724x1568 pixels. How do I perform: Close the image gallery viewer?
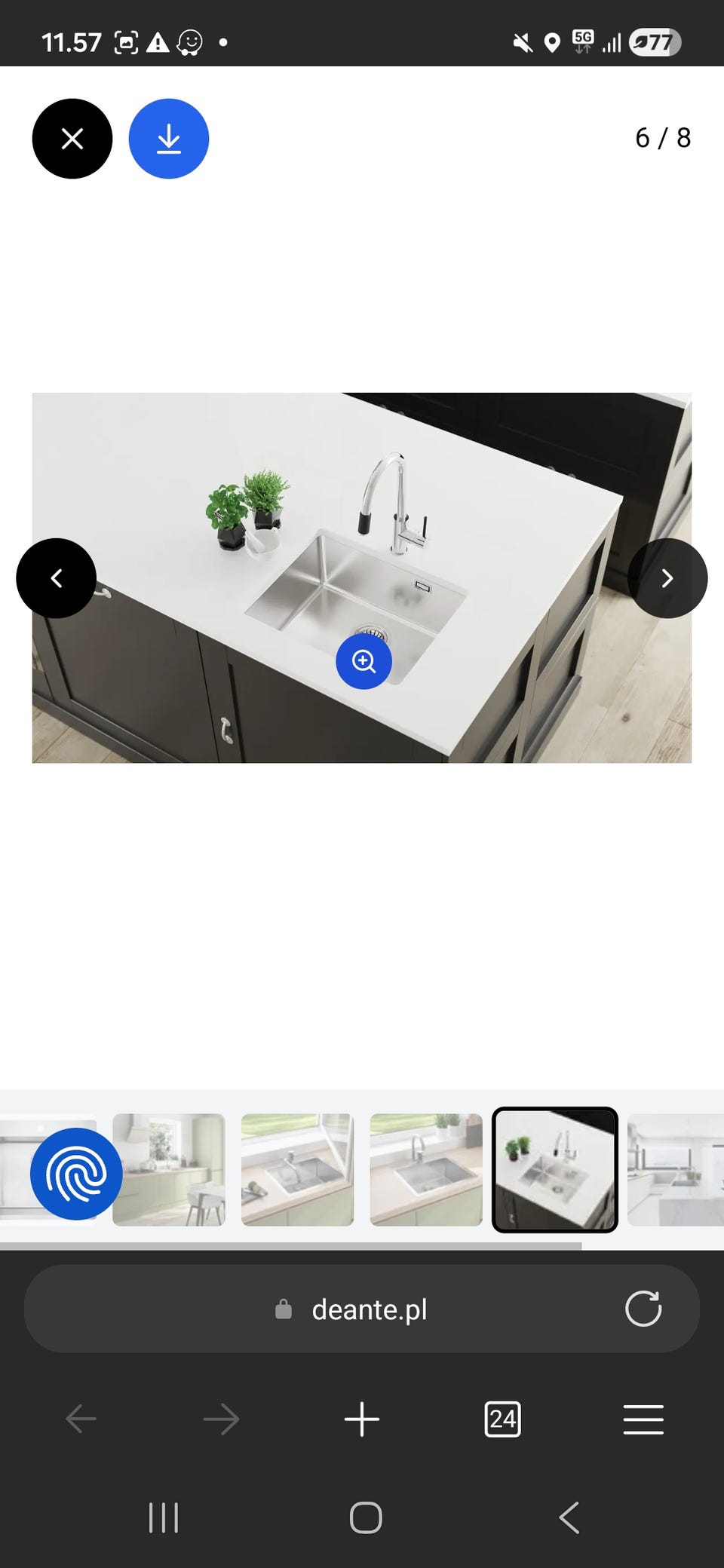tap(72, 139)
